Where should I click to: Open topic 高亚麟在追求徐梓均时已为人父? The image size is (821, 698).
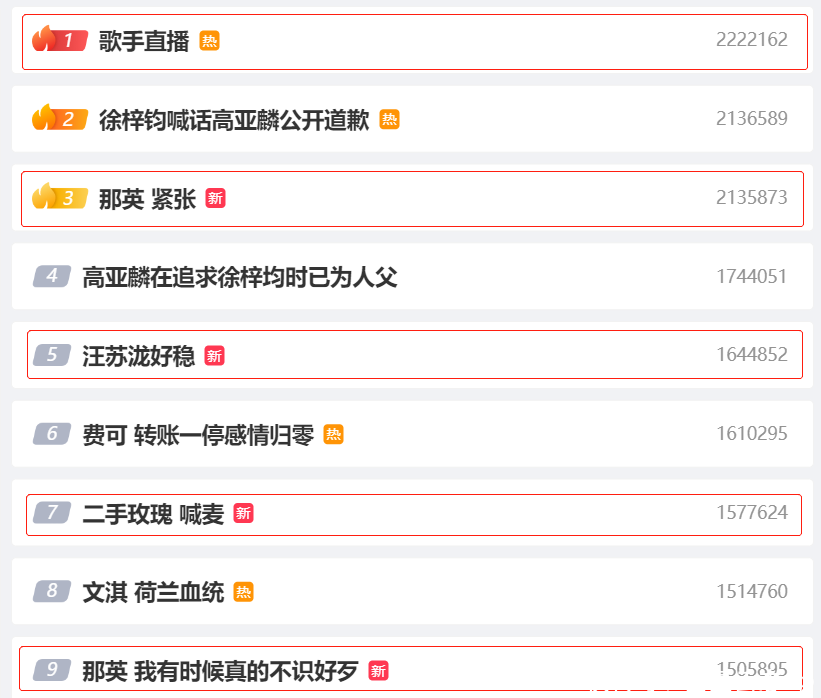click(239, 277)
